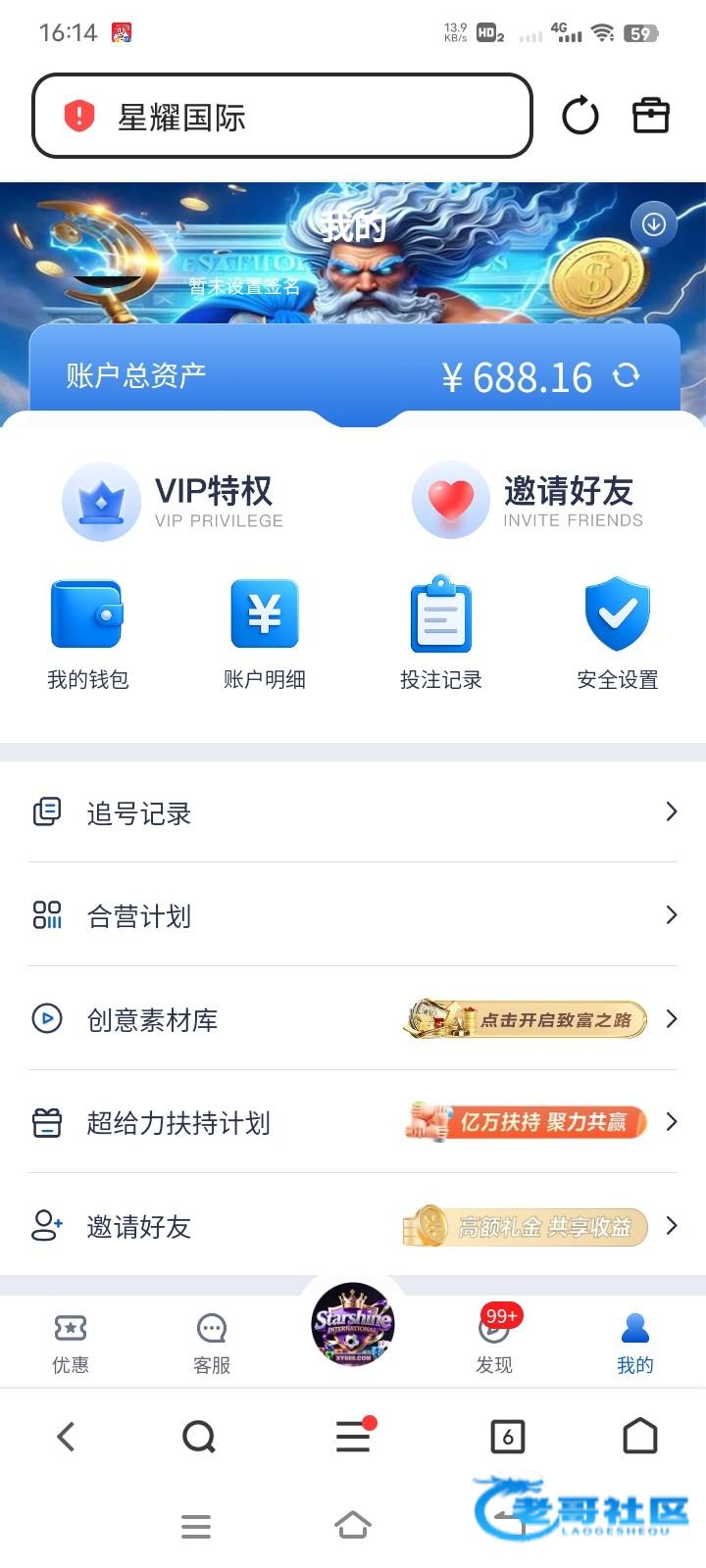
Task: Open 投注记录 records
Action: point(440,633)
